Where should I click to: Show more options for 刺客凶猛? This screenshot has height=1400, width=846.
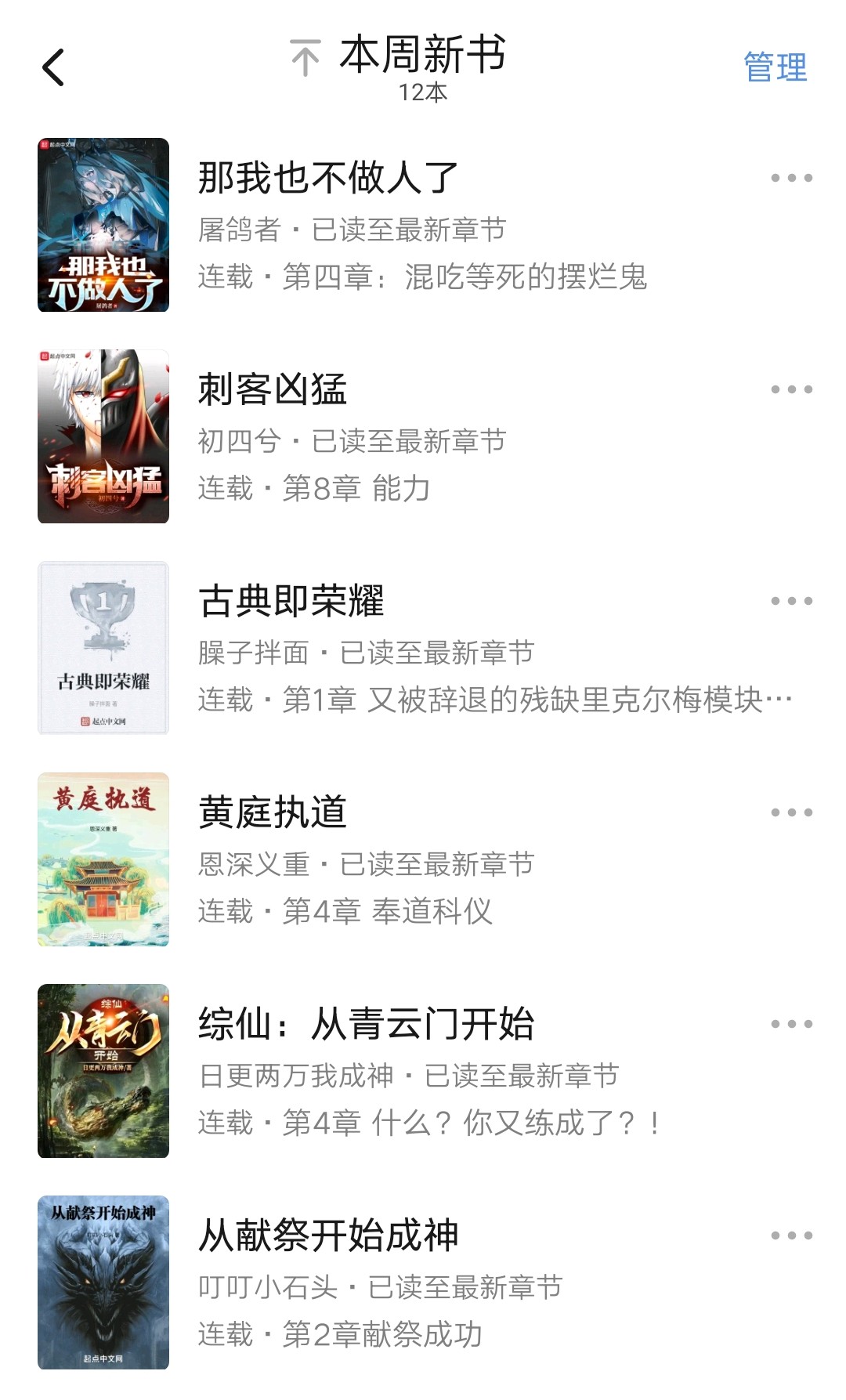(x=791, y=389)
